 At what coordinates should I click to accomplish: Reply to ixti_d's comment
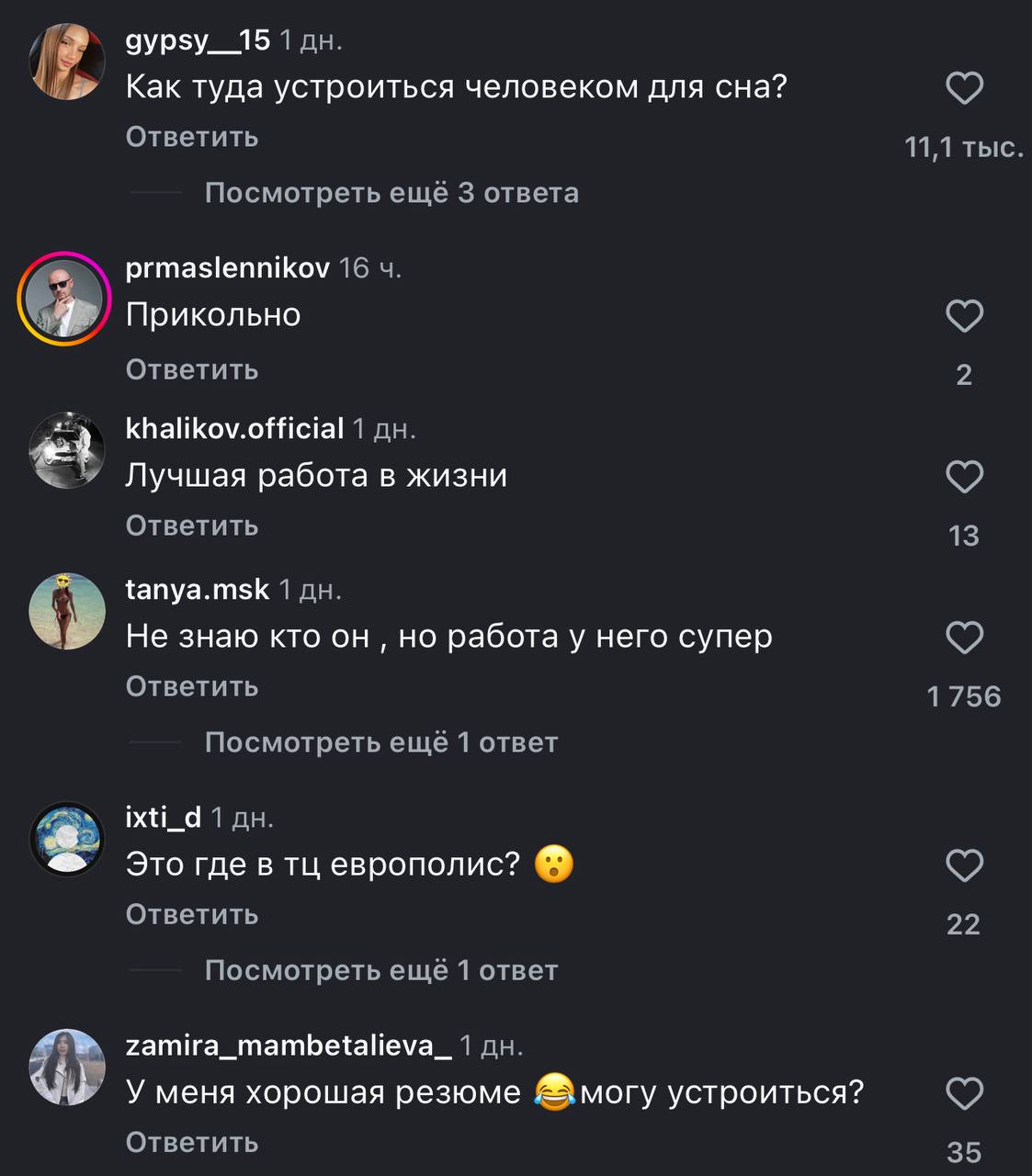click(191, 914)
